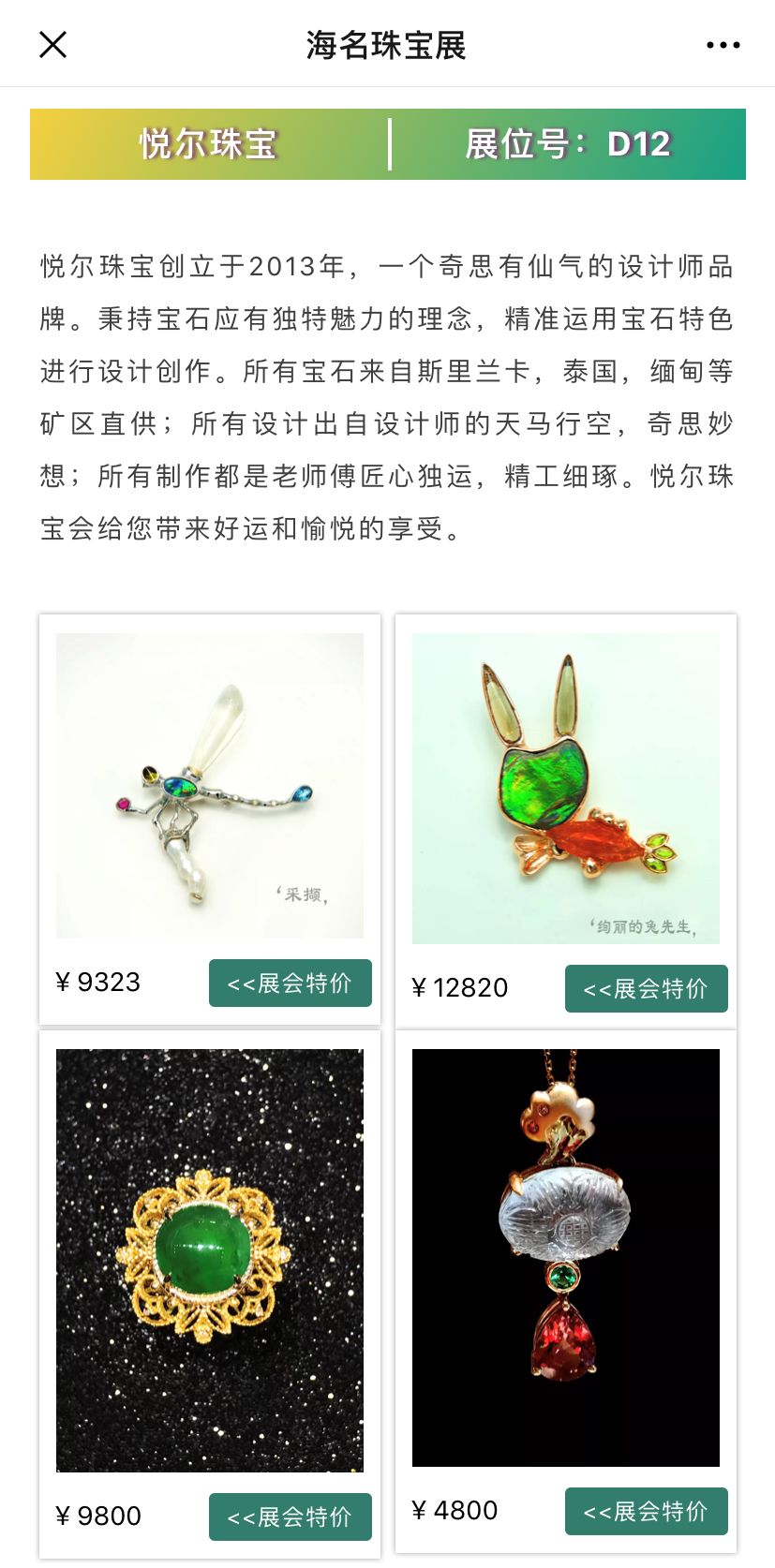The width and height of the screenshot is (775, 1568).
Task: Tap 展会特价 for the ¥4800 pendant
Action: click(647, 1512)
